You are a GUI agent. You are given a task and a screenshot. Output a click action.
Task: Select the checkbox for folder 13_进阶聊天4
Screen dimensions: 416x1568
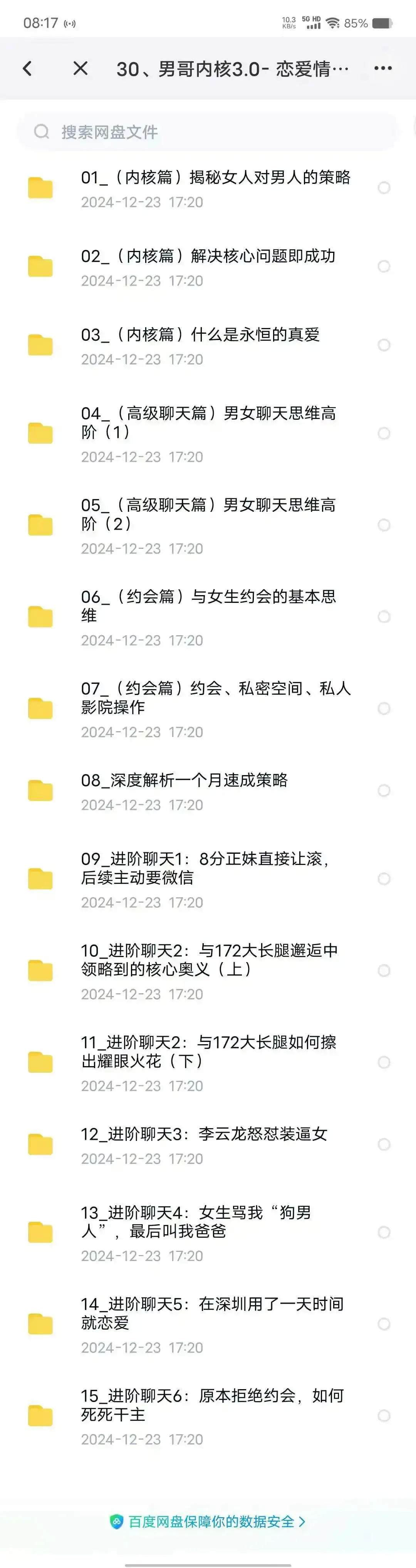[x=384, y=1233]
